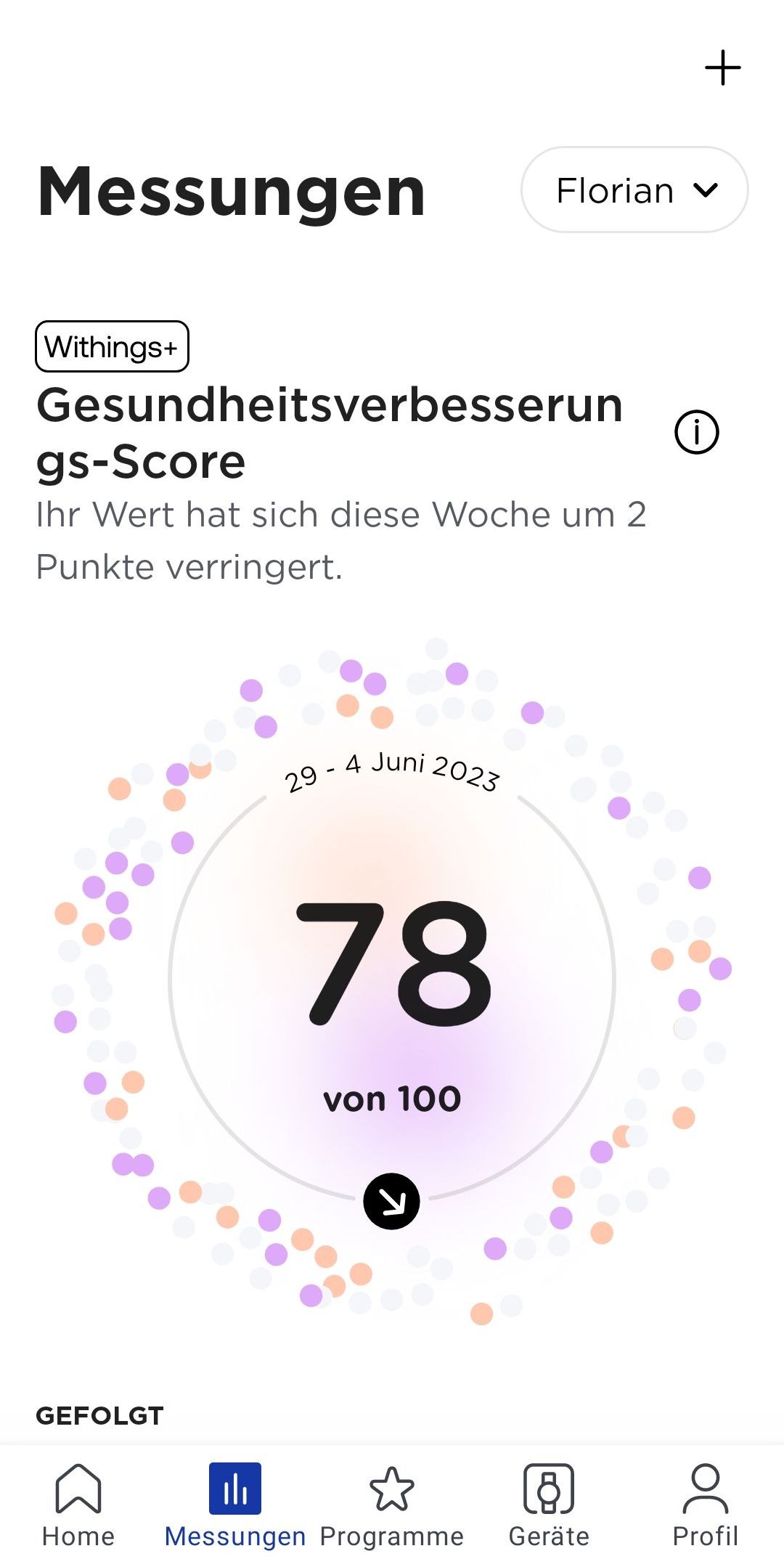Open the score card showing 78 von 100
The image size is (784, 1567).
(392, 977)
